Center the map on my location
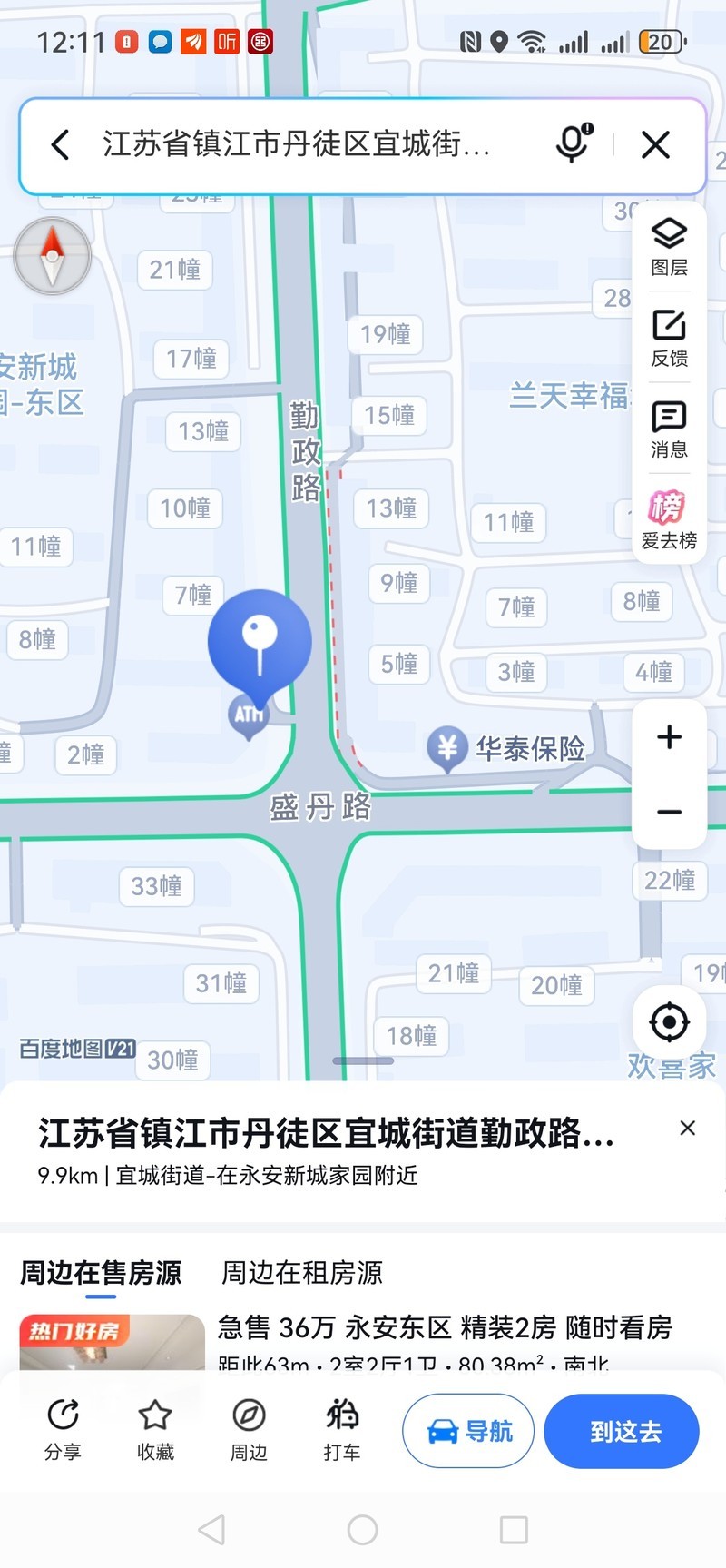The image size is (726, 1568). (x=669, y=1022)
